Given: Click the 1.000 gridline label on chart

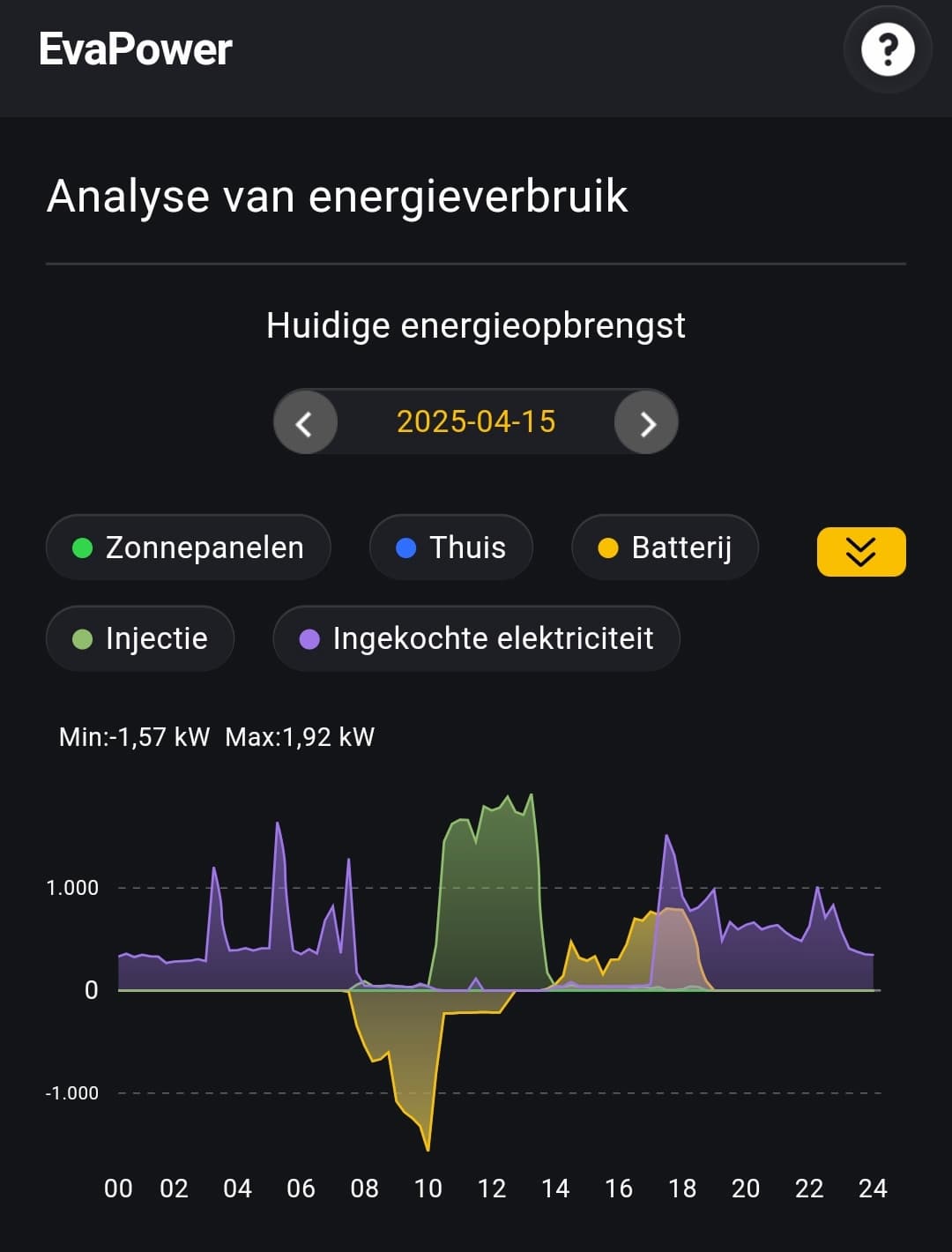Looking at the screenshot, I should (72, 888).
